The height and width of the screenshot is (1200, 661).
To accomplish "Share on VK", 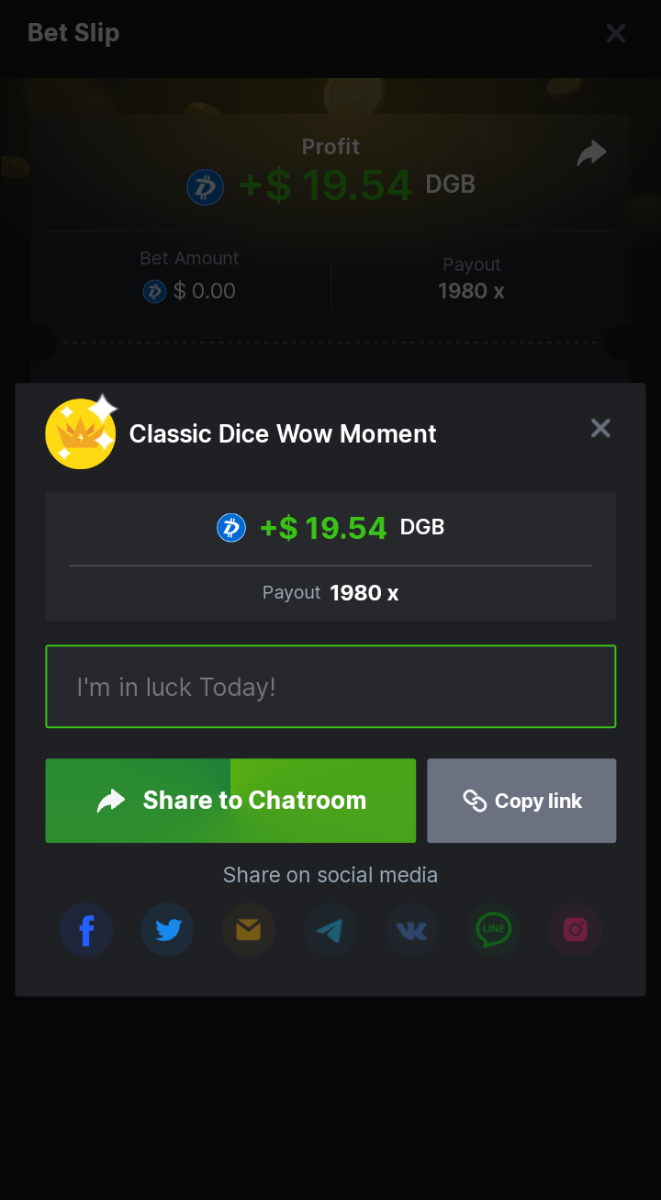I will (x=411, y=930).
